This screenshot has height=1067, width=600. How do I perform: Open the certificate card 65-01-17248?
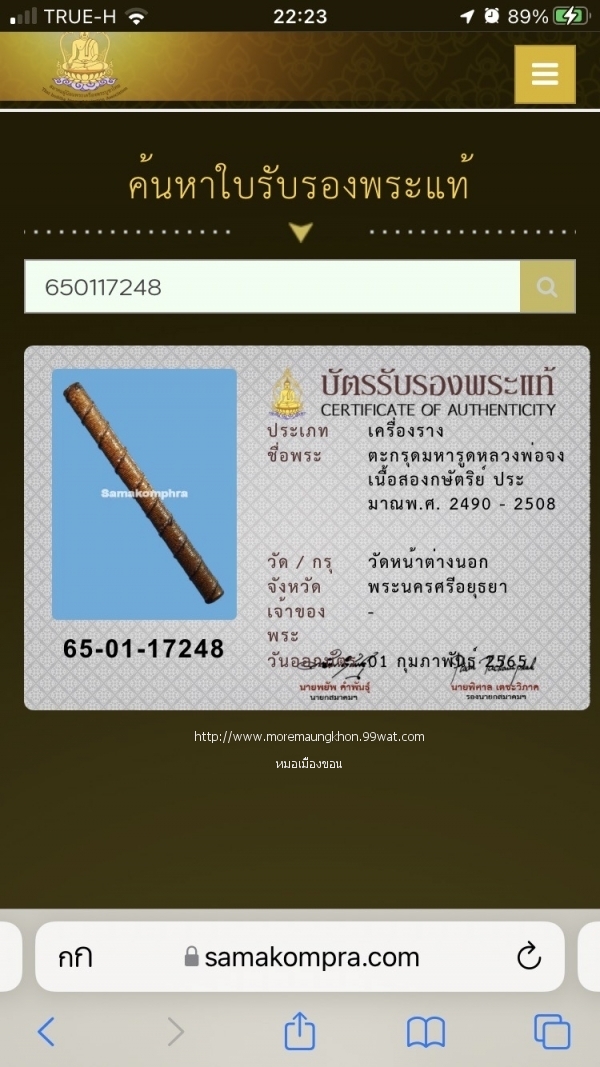(306, 528)
